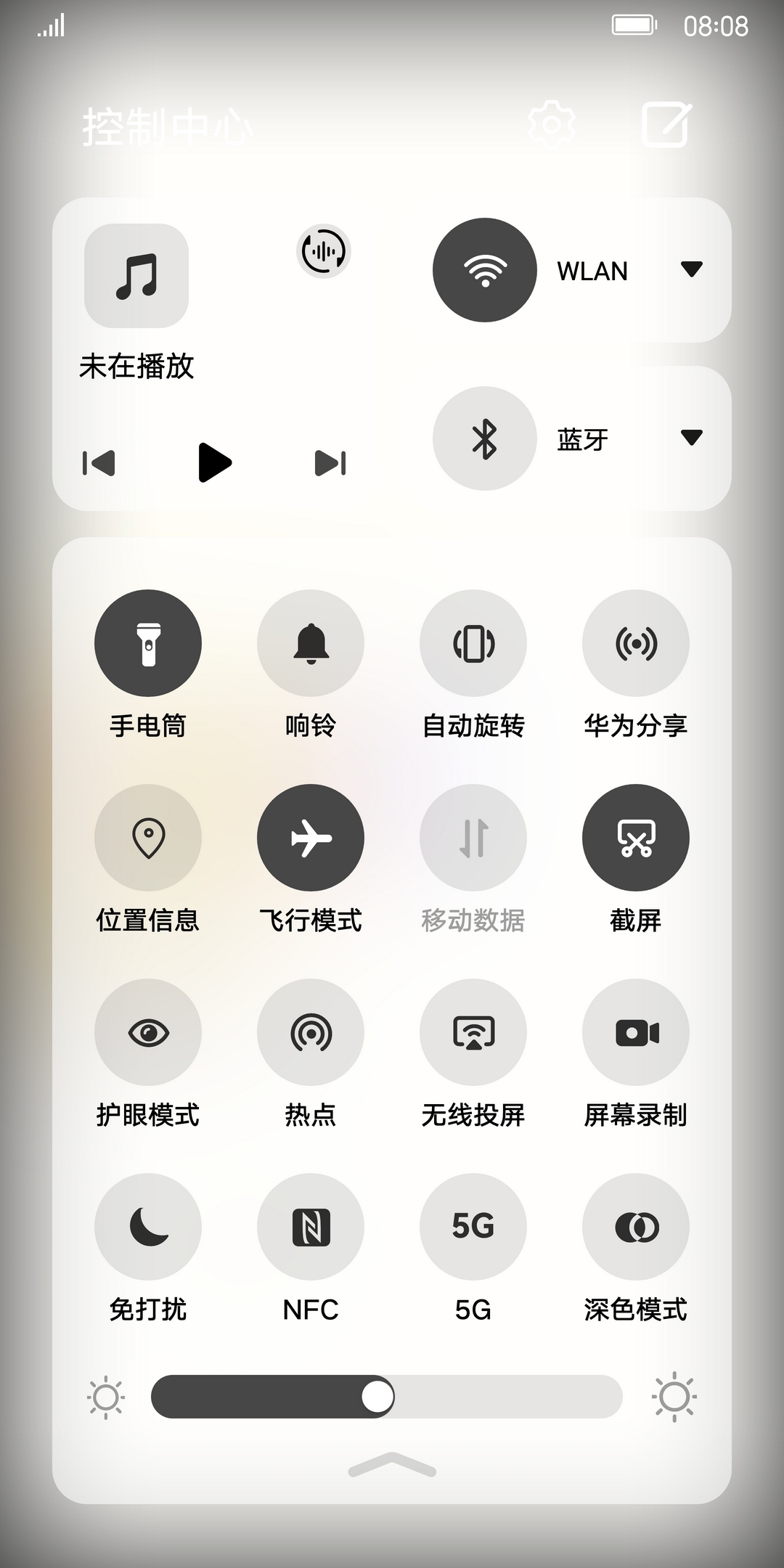Turn on 华为分享
Image resolution: width=784 pixels, height=1568 pixels.
636,643
